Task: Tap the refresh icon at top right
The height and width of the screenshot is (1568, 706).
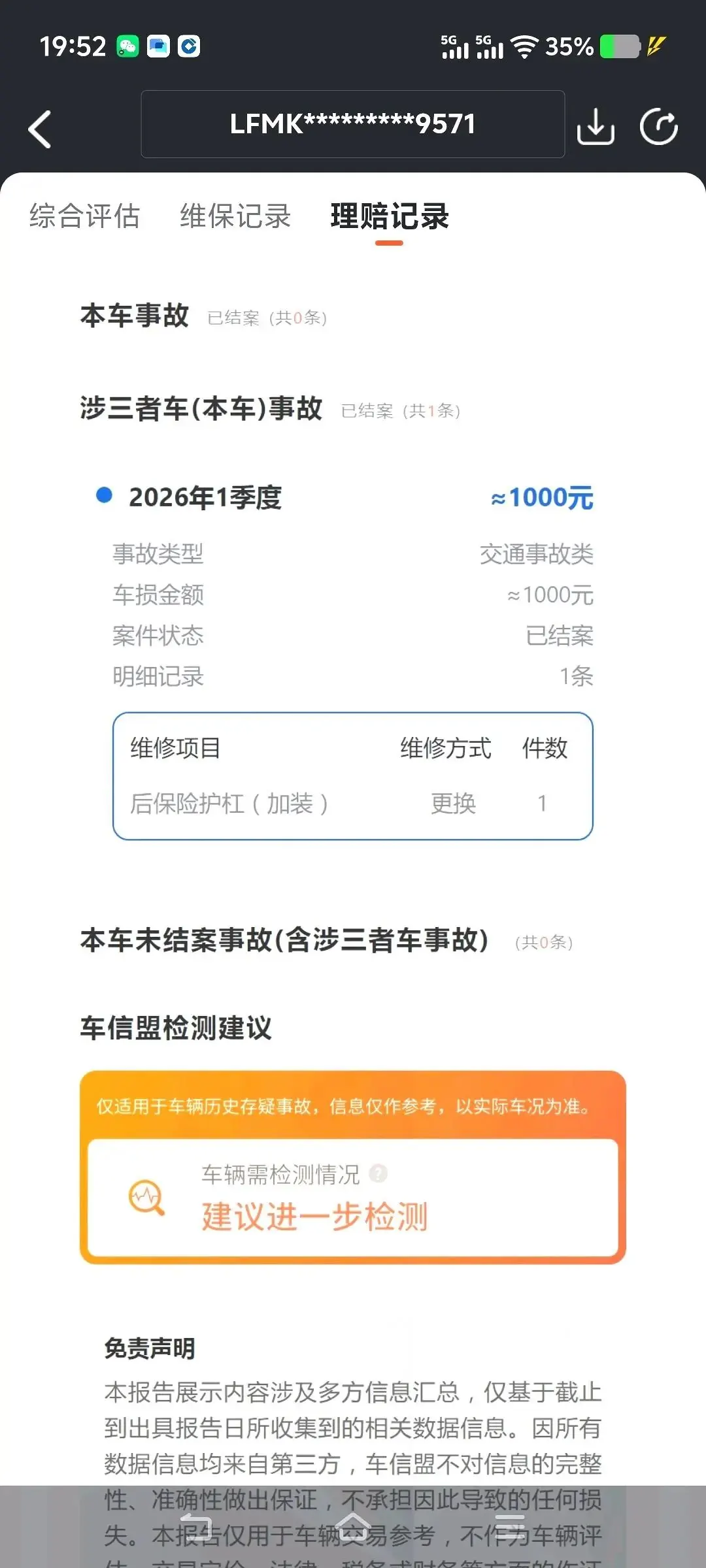Action: 658,126
